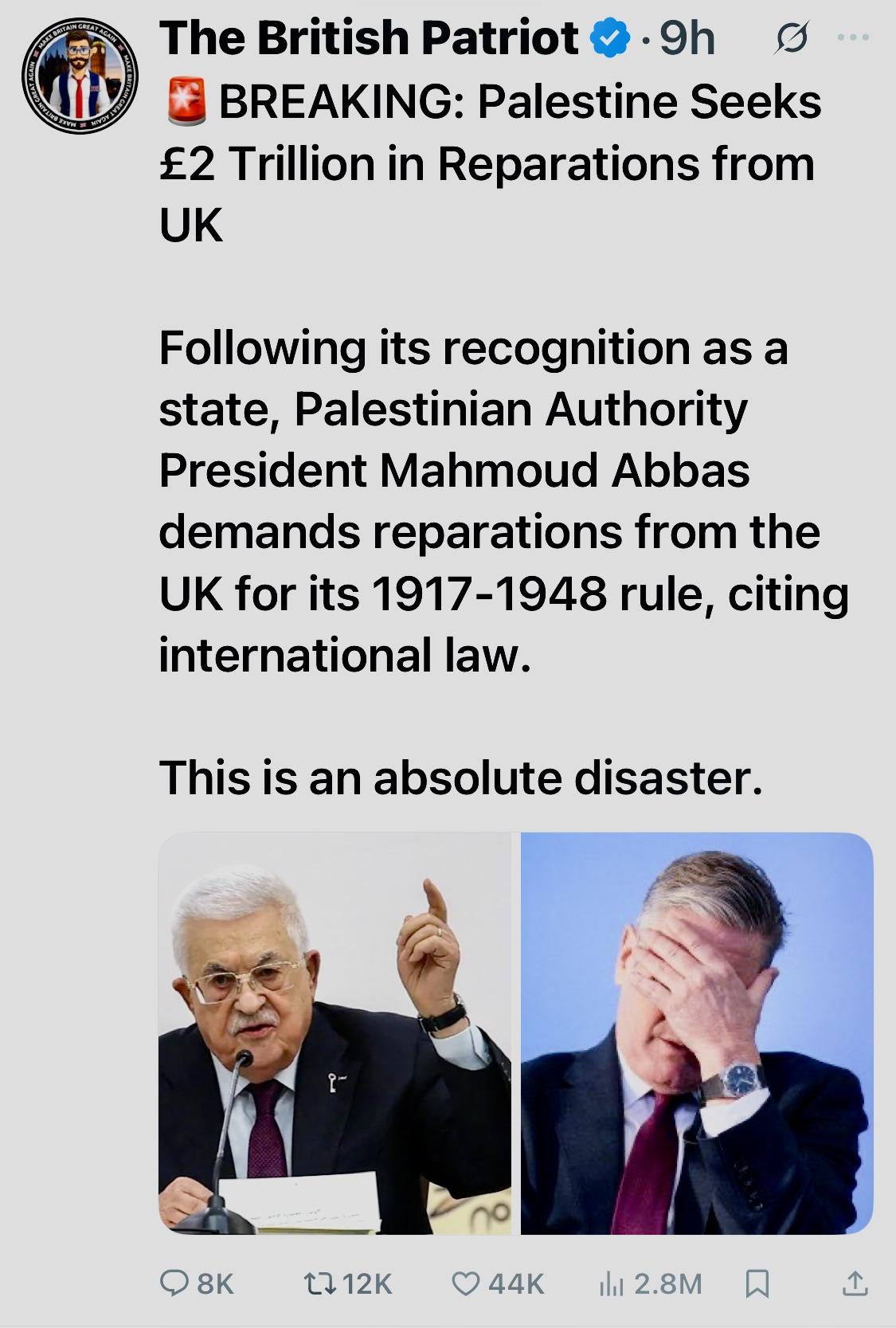Tap the Grok icon beside the timestamp
Screen dimensions: 896x1328
click(x=790, y=38)
